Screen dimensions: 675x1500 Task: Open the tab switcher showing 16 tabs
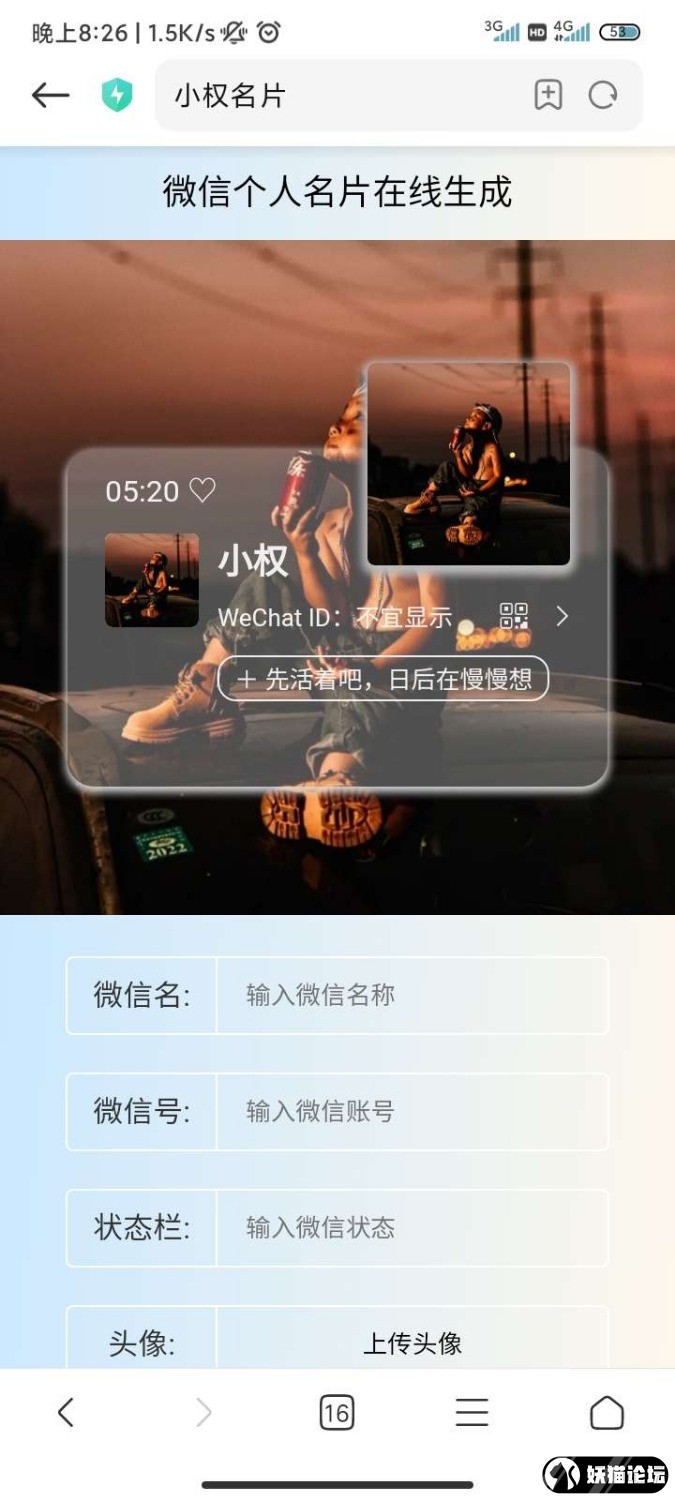click(x=337, y=1412)
